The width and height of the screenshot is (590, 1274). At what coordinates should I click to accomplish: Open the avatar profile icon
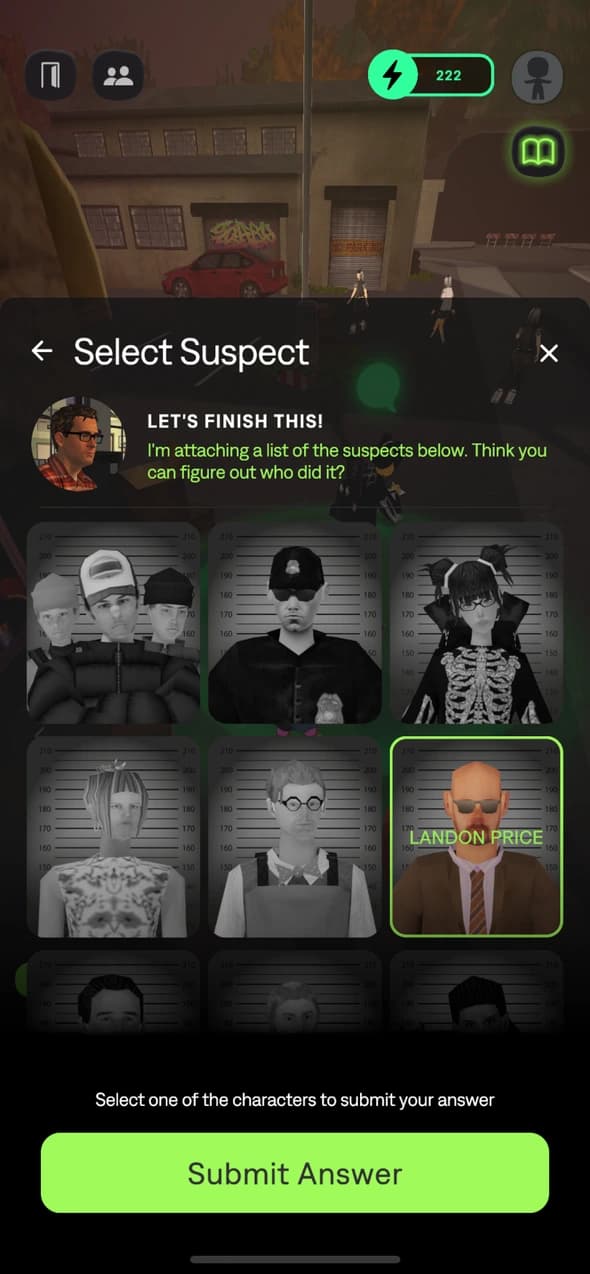[x=538, y=76]
